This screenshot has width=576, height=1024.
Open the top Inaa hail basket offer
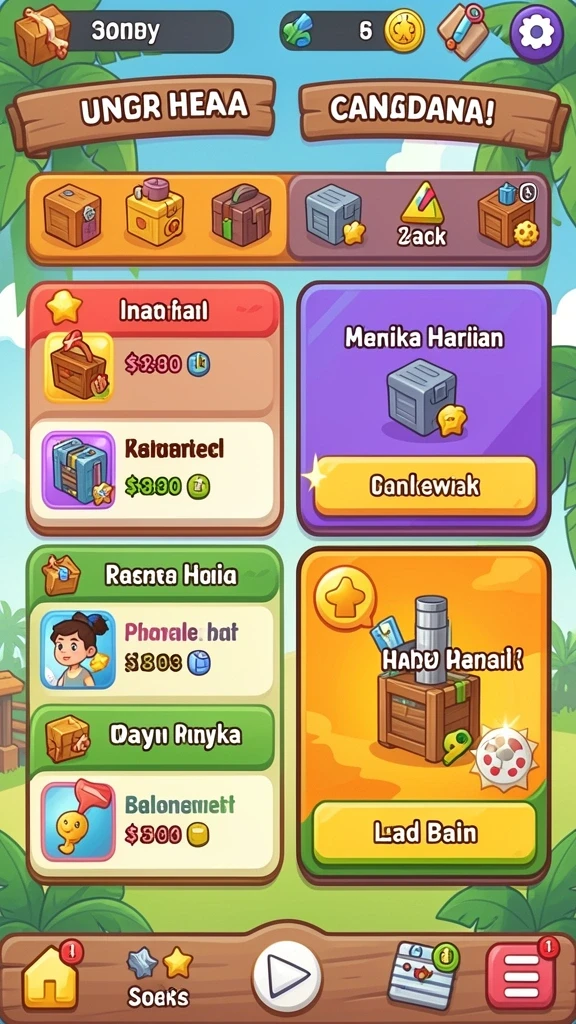156,366
